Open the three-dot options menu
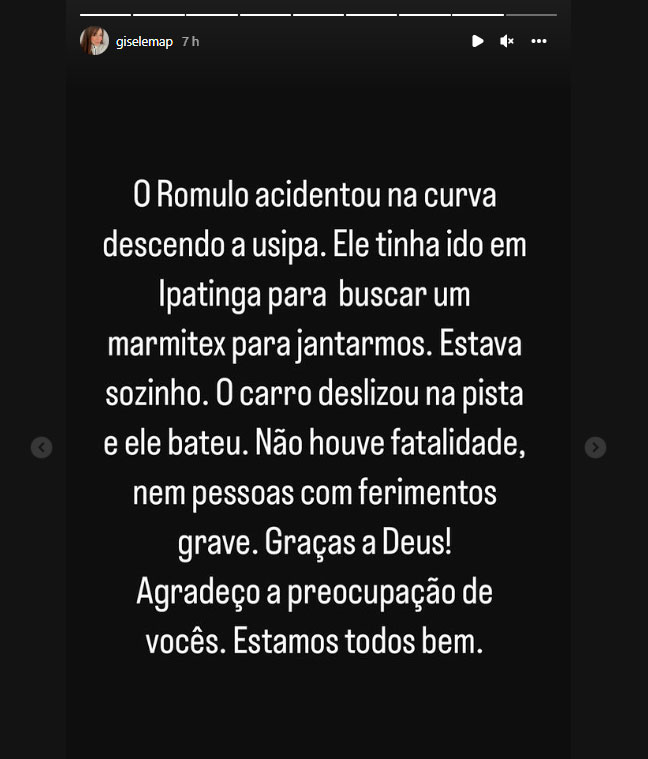The image size is (648, 759). pos(539,41)
